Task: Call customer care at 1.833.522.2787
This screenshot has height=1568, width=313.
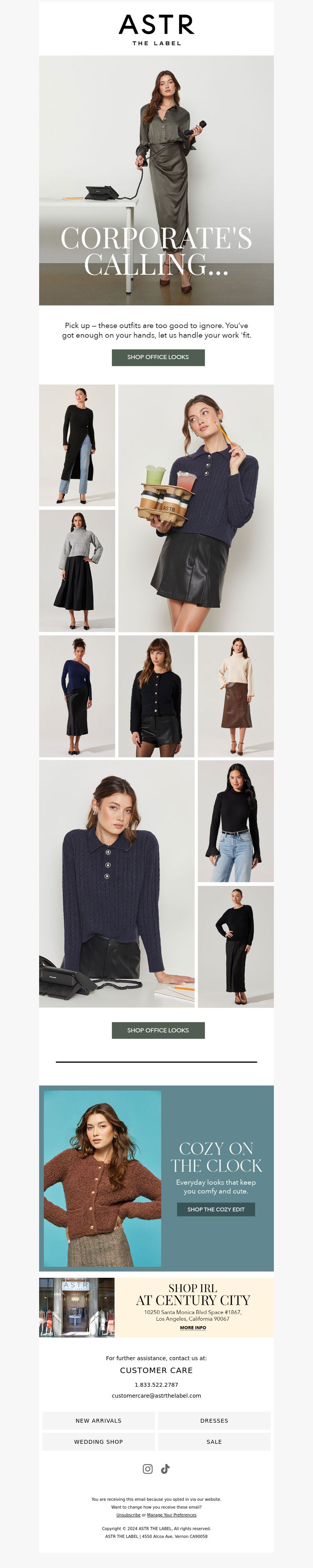Action: [x=156, y=1384]
